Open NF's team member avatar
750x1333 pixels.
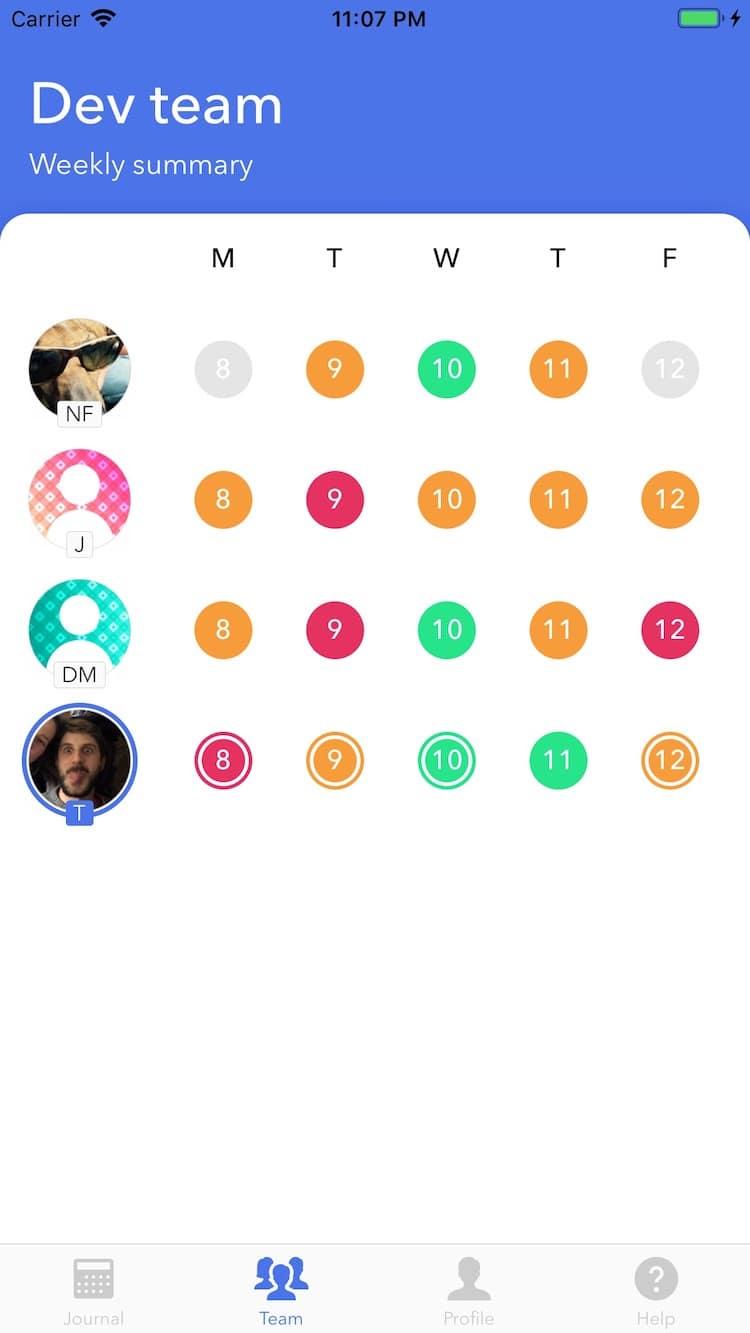[79, 369]
